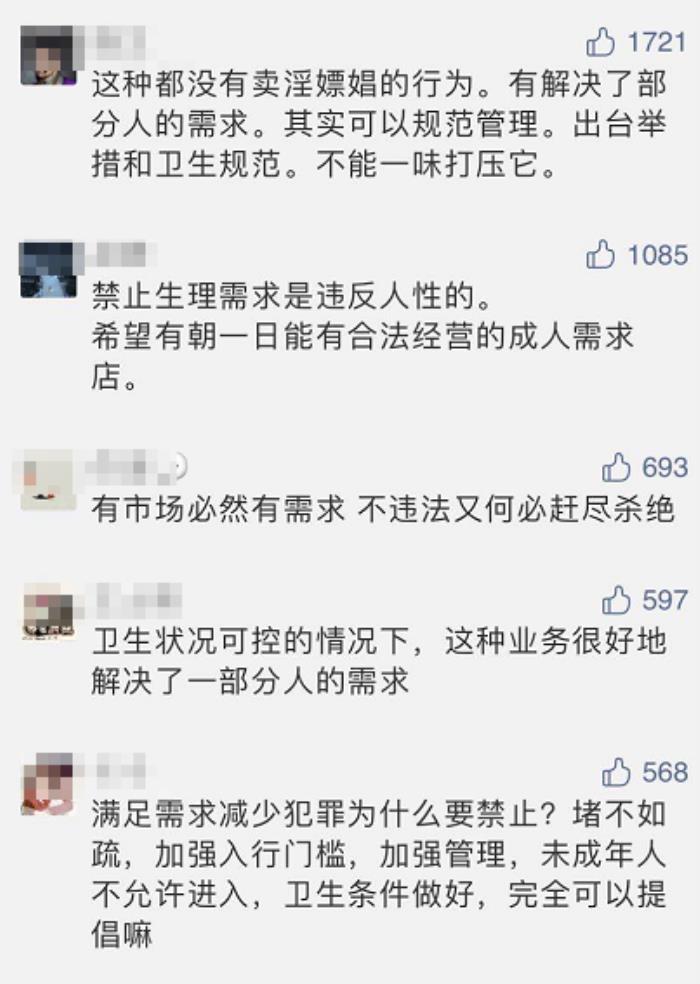The width and height of the screenshot is (700, 984).
Task: Like the comment with 597 likes
Action: tap(617, 600)
